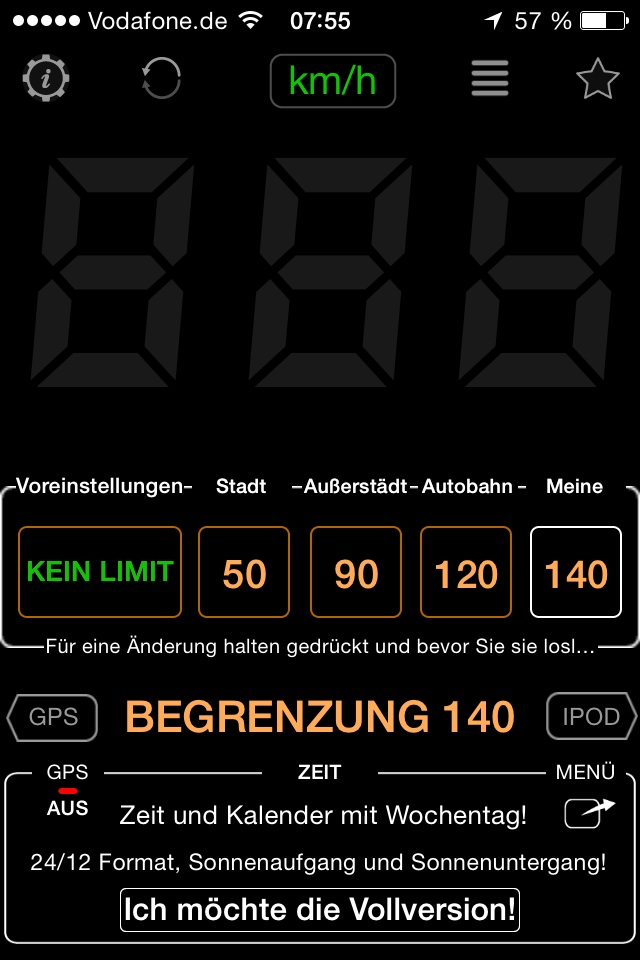The image size is (640, 960).
Task: Select the KEIN LIMIT preset
Action: click(100, 572)
